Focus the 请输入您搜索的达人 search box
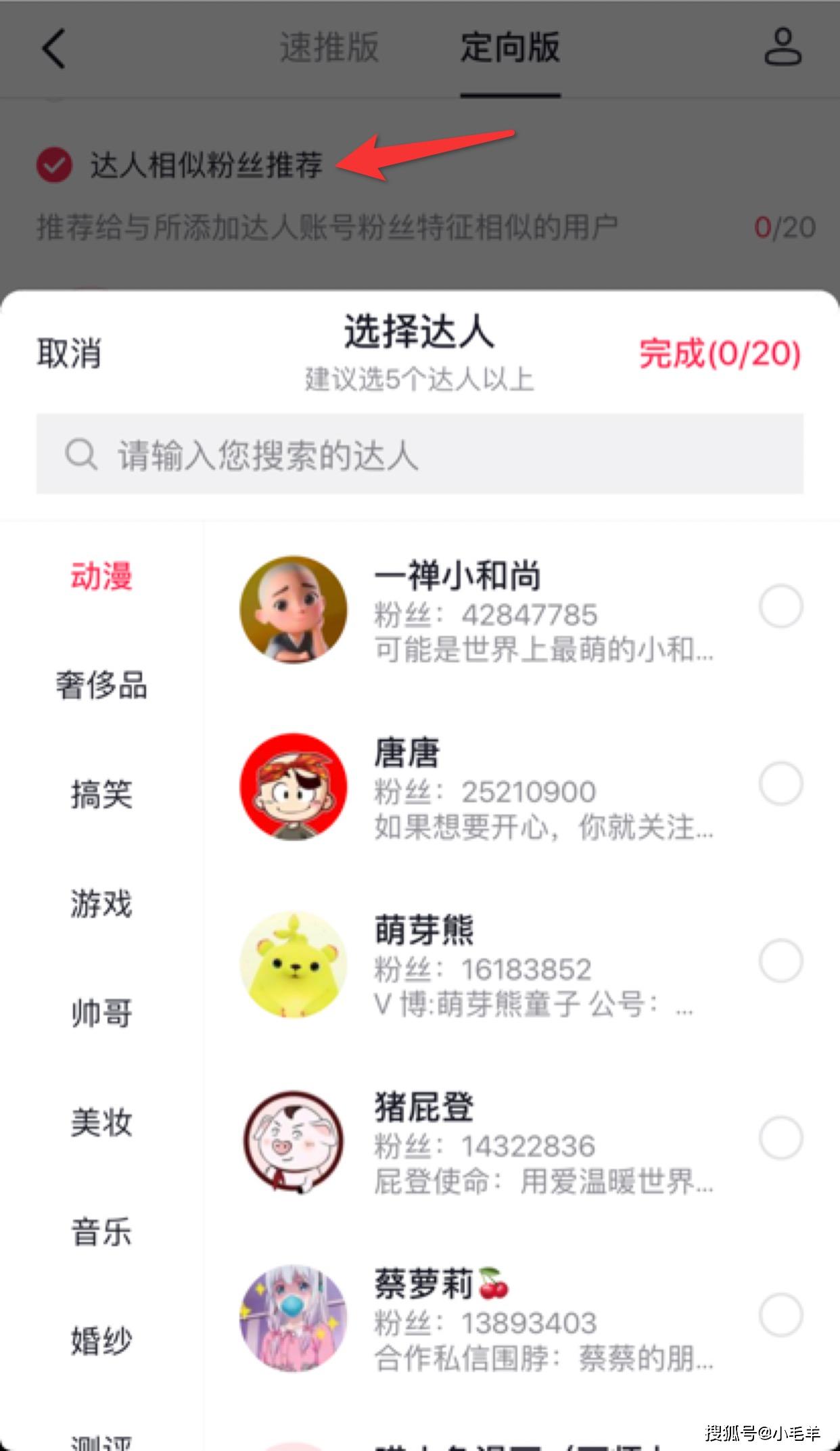This screenshot has height=1451, width=840. point(419,454)
